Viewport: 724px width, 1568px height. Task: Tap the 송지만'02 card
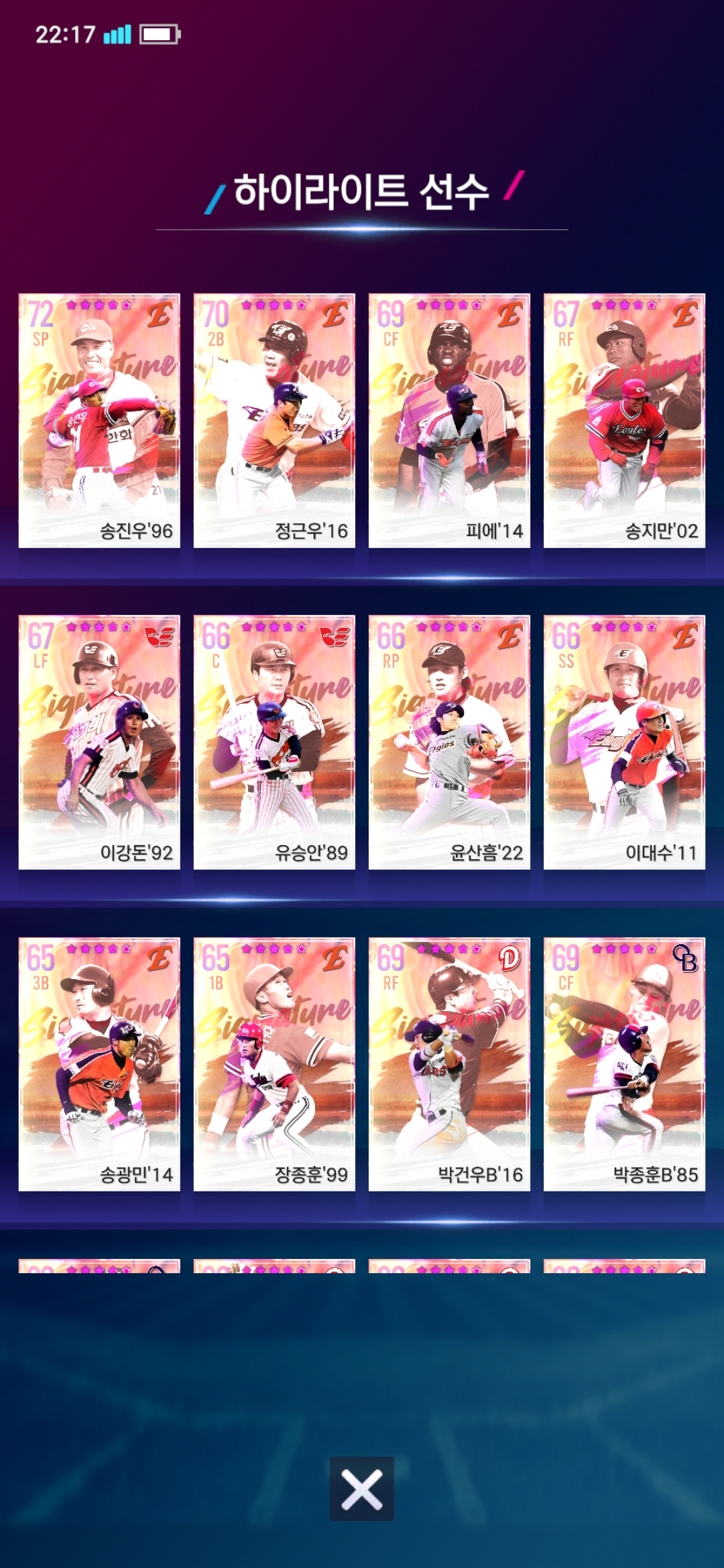point(624,421)
